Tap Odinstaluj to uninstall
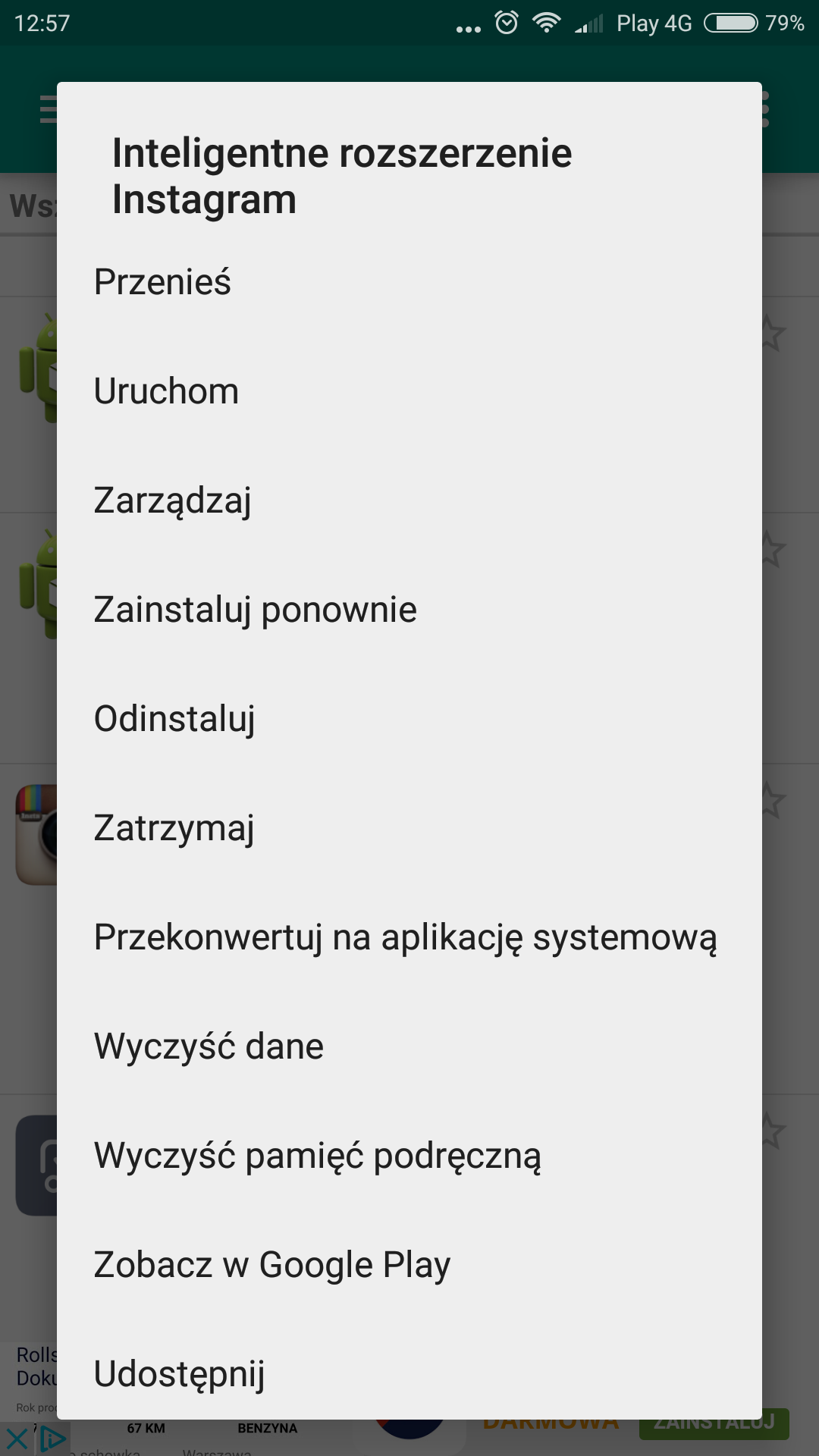The height and width of the screenshot is (1456, 819). click(x=174, y=719)
